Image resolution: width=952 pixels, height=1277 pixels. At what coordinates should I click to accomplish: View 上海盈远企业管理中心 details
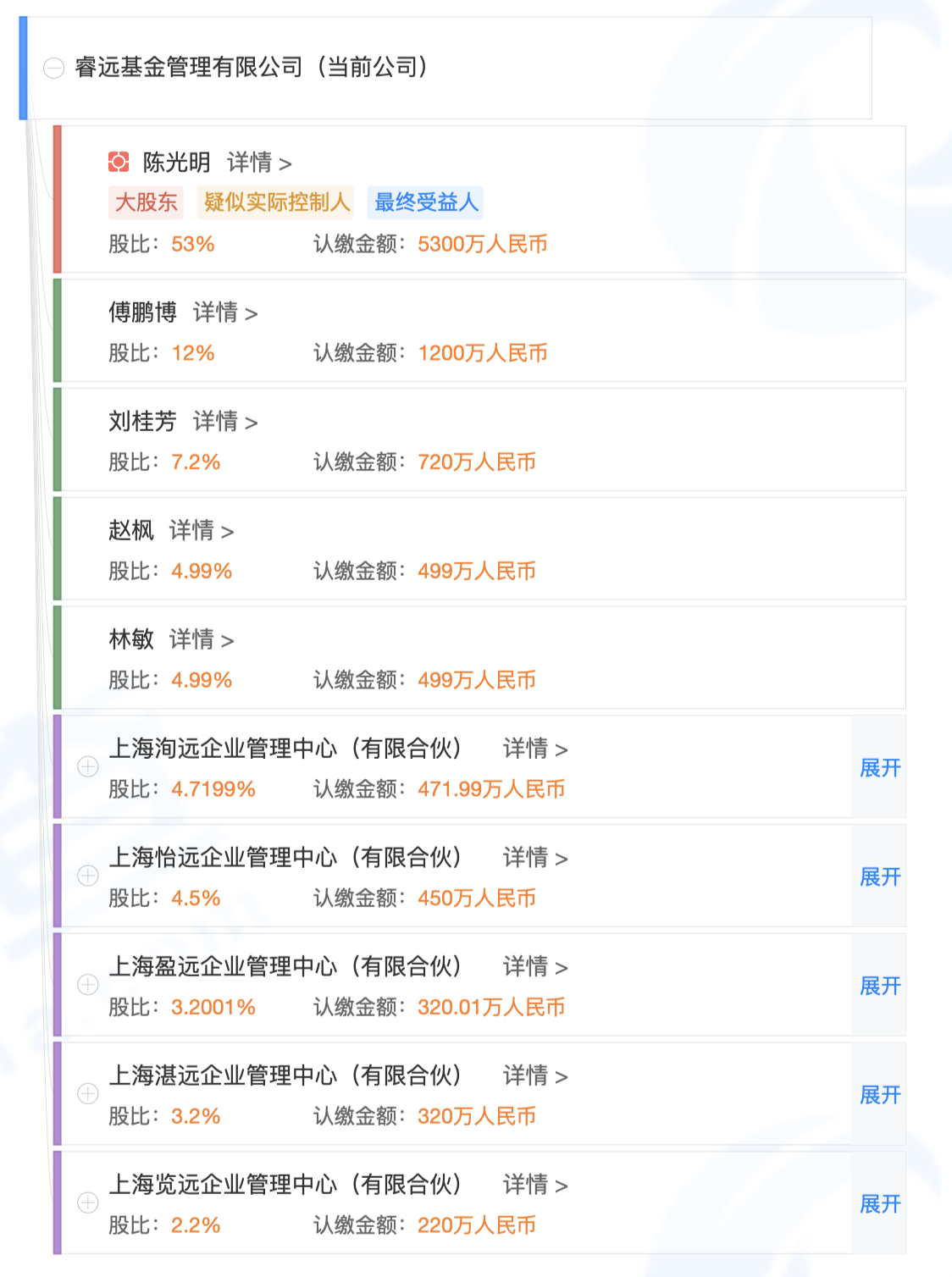click(535, 967)
